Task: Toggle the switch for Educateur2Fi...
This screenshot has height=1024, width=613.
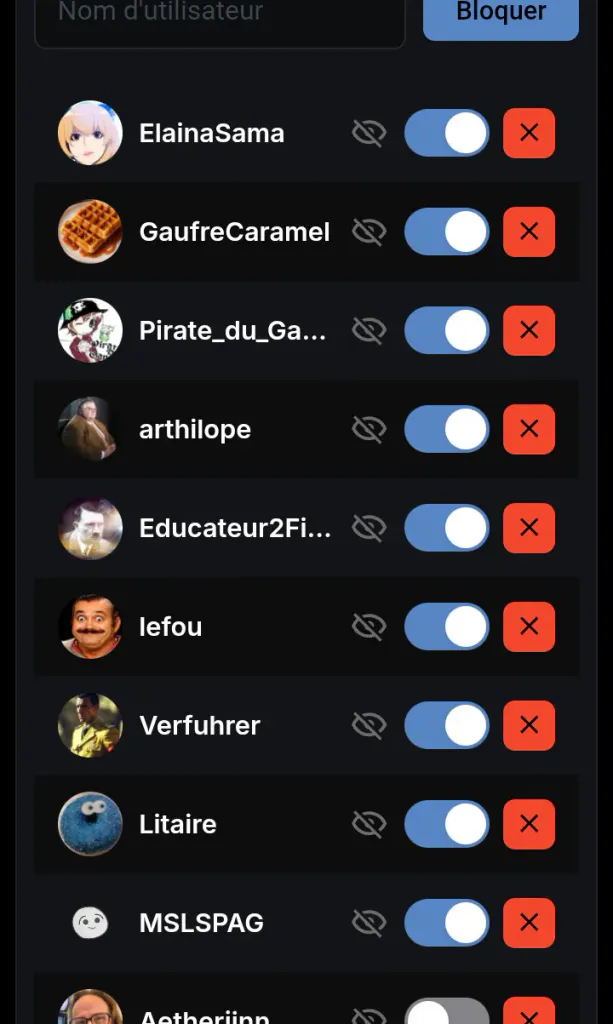Action: tap(447, 528)
